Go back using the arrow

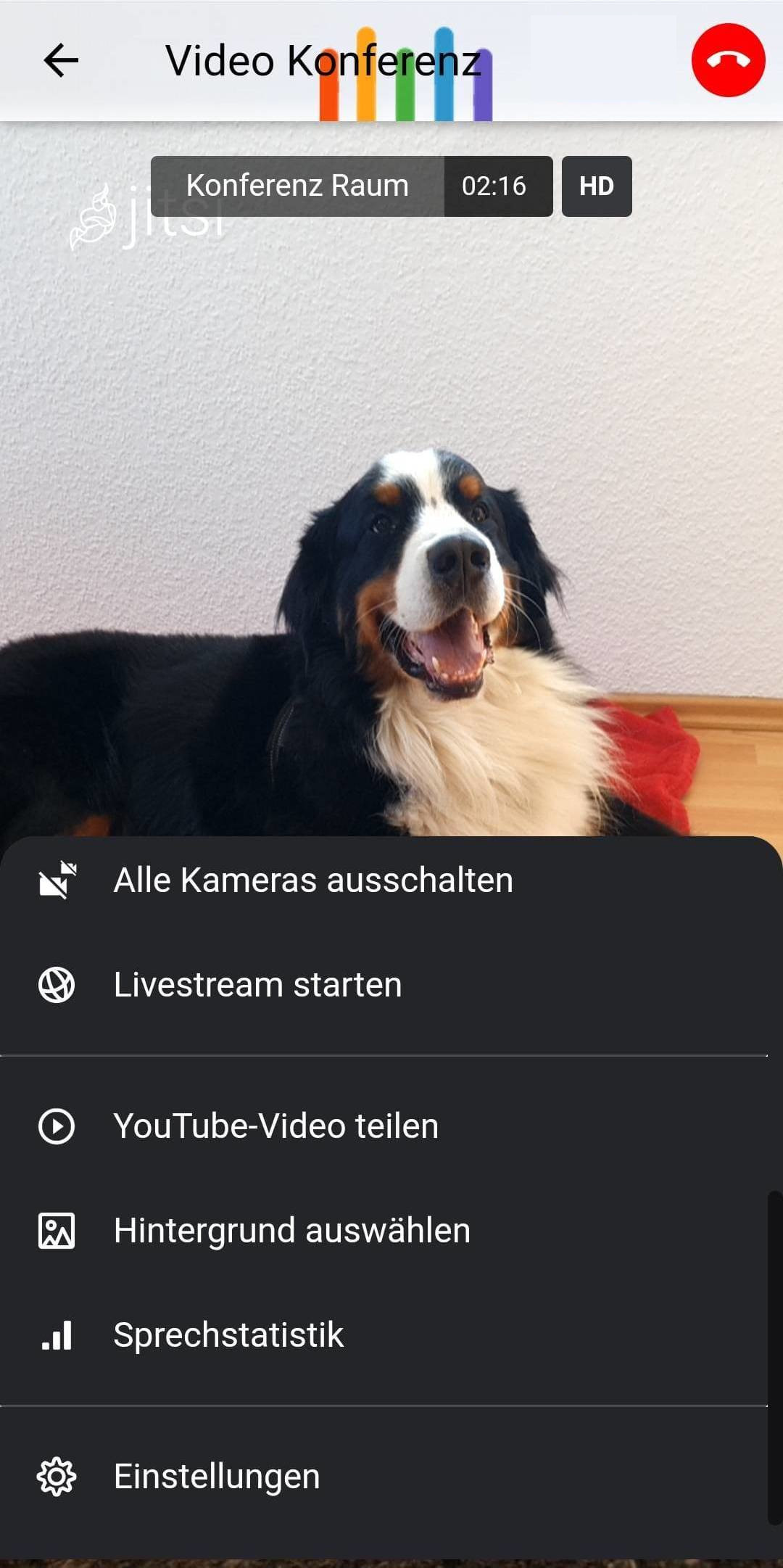point(61,60)
